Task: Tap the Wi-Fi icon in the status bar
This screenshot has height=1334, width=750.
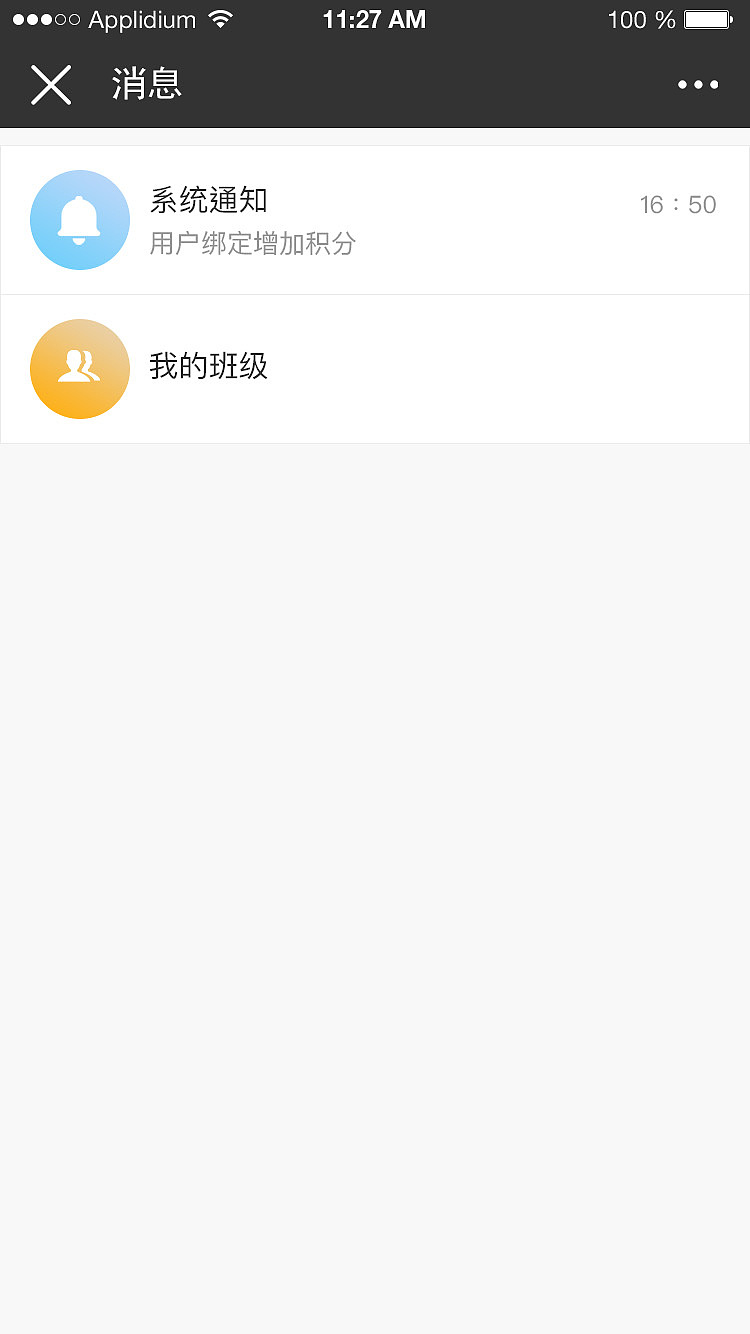Action: coord(218,18)
